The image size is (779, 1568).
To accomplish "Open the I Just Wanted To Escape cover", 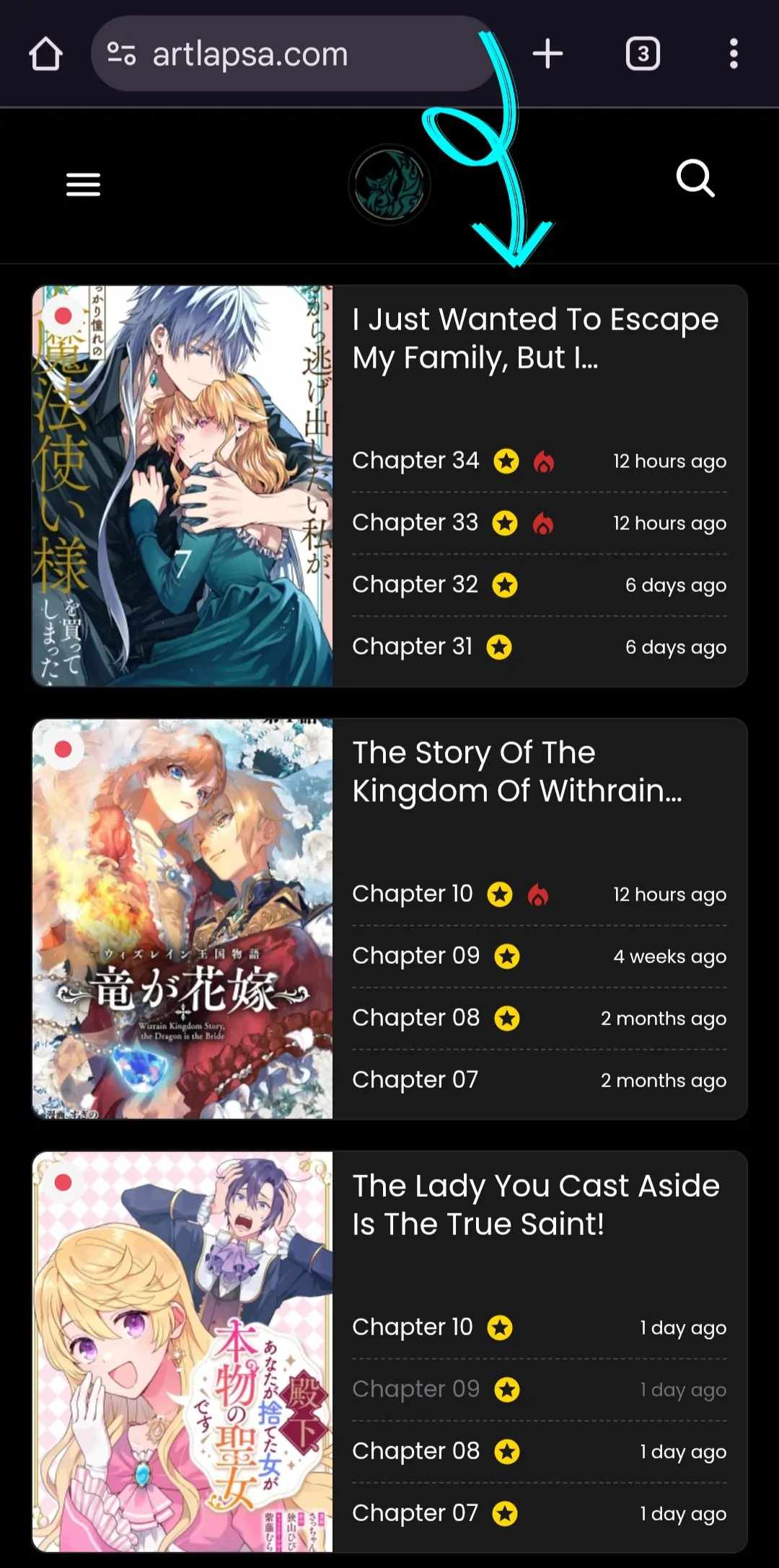I will click(182, 486).
